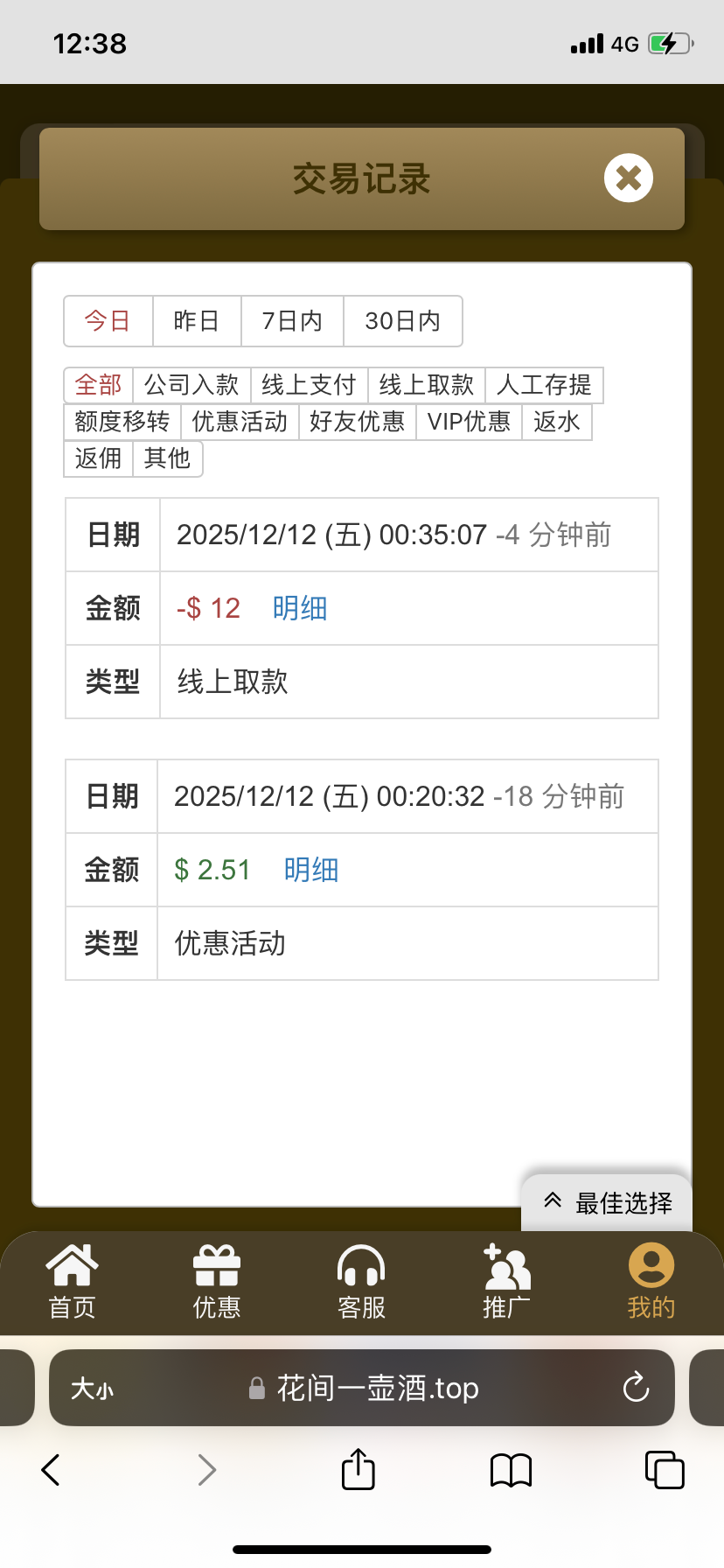The width and height of the screenshot is (724, 1568).
Task: Open 明细 for the $2.51 promotion
Action: coord(311,870)
